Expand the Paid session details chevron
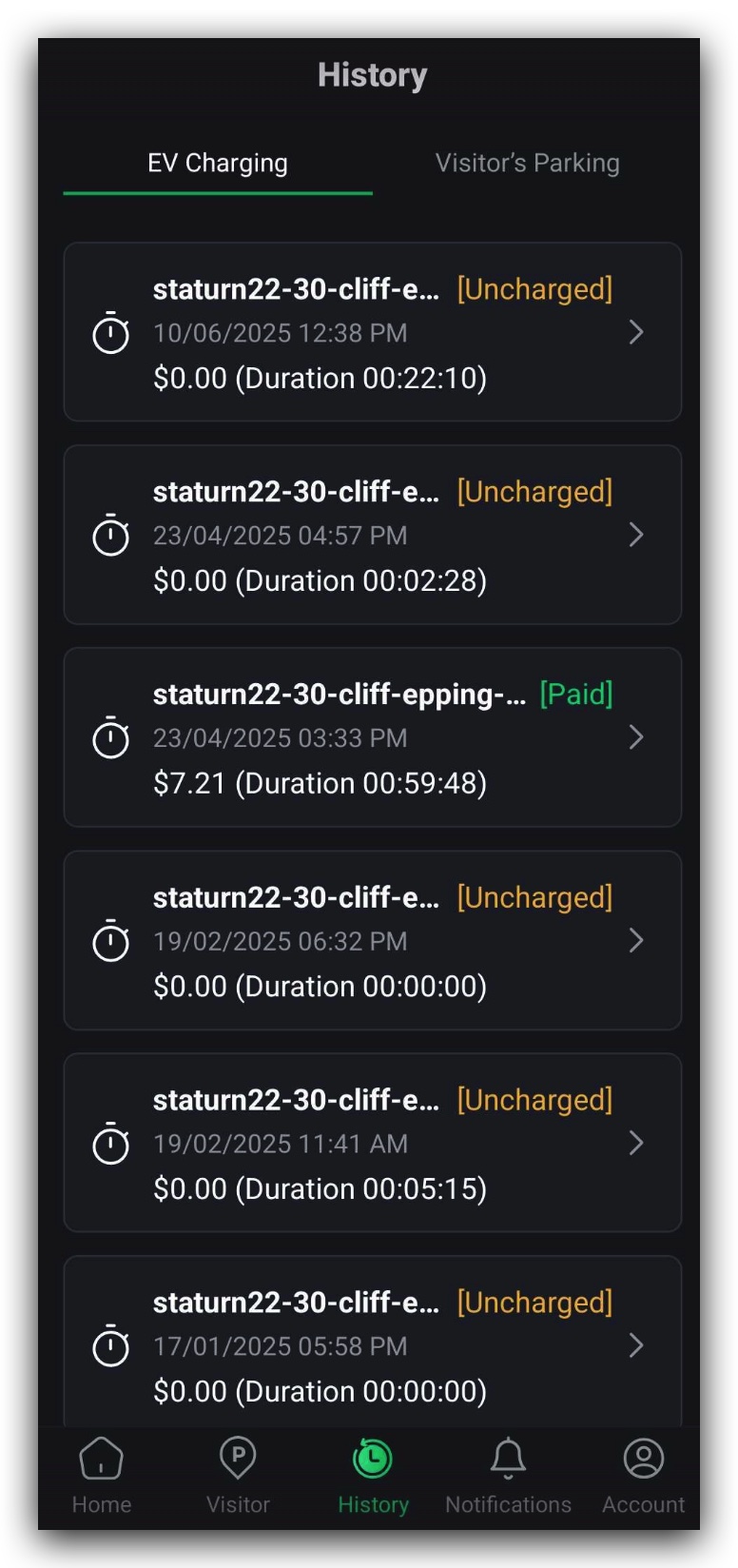 point(636,738)
